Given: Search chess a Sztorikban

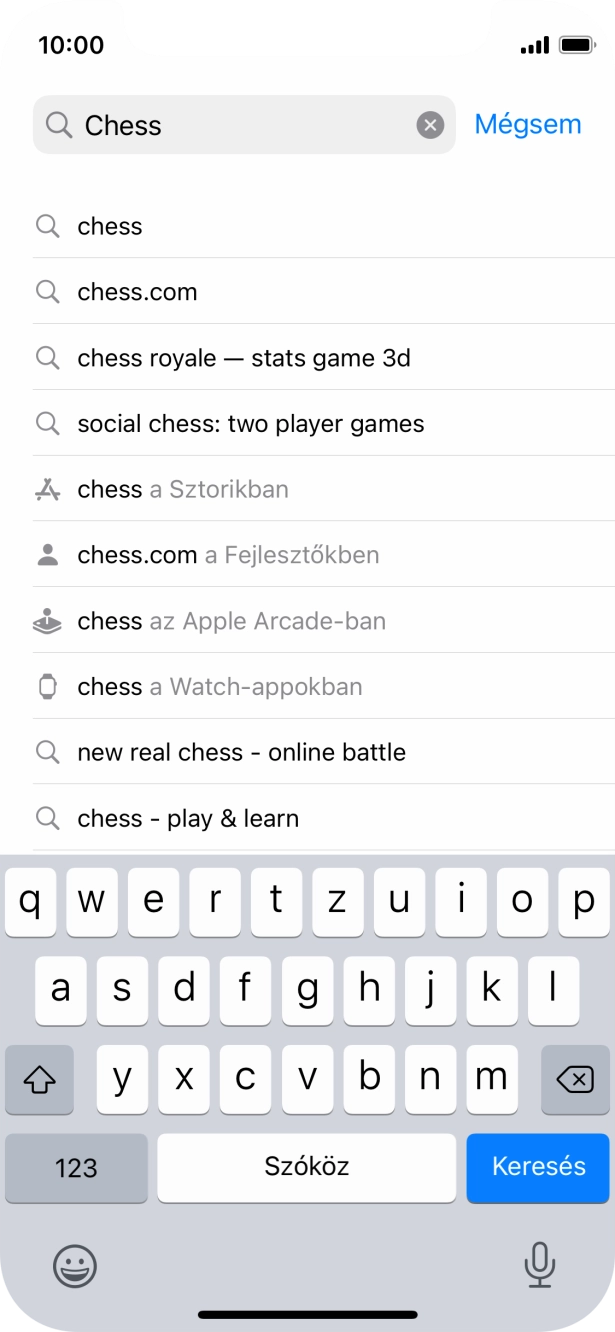Looking at the screenshot, I should (323, 489).
